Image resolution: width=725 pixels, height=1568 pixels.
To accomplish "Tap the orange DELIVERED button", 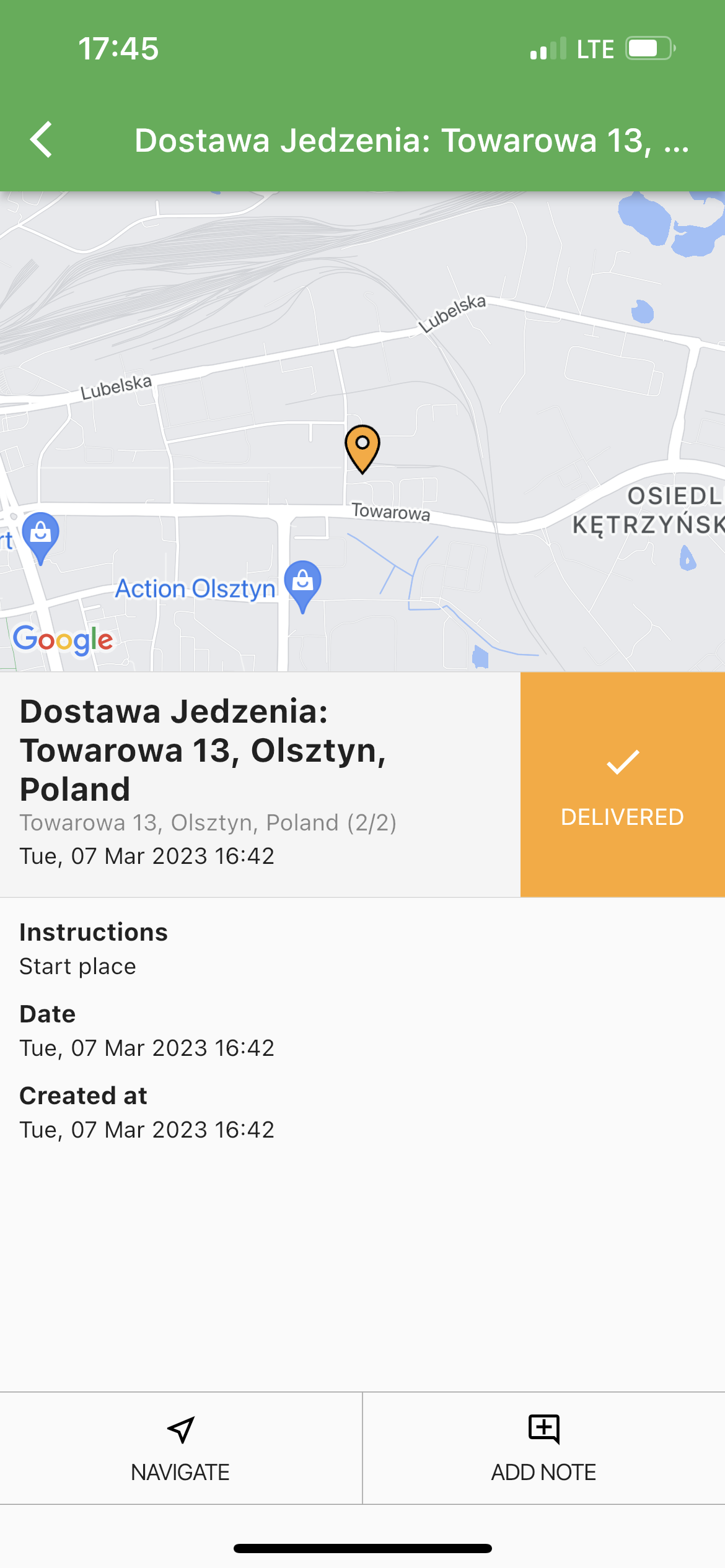I will click(622, 785).
